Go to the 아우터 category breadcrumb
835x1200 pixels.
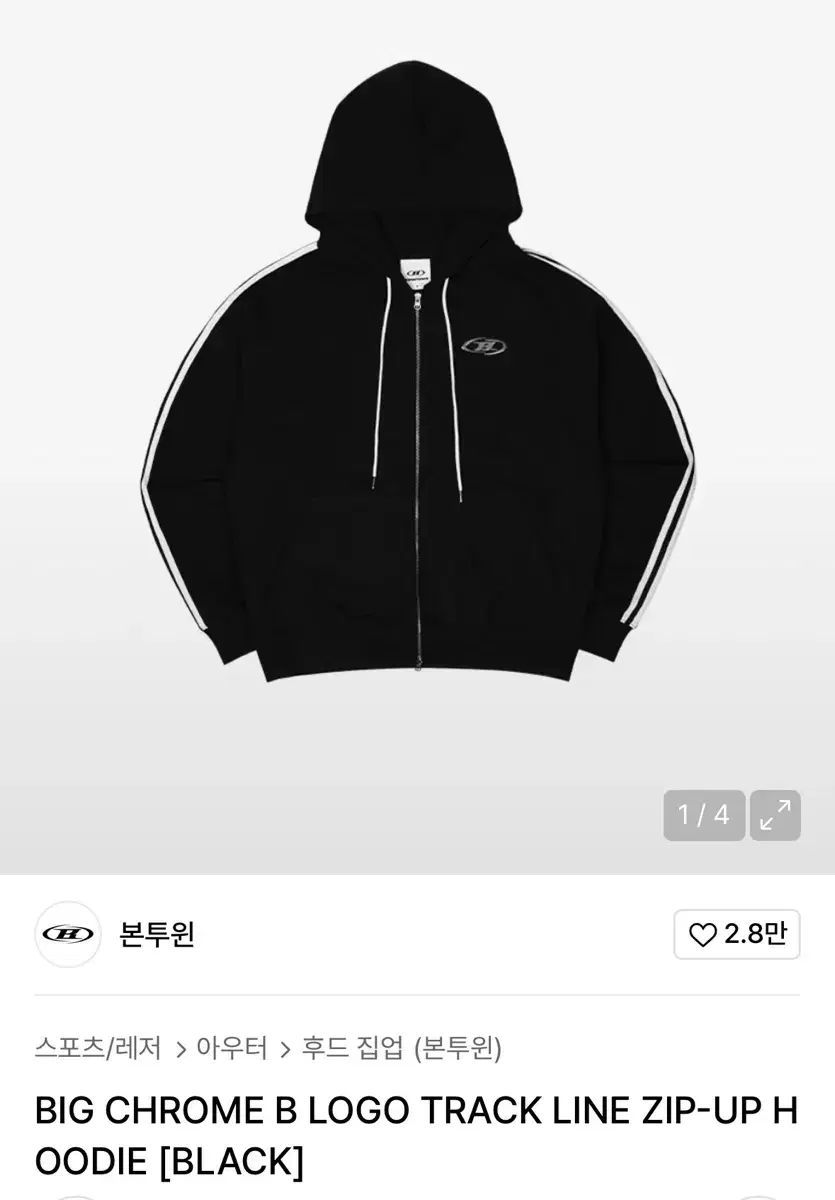pyautogui.click(x=232, y=1048)
